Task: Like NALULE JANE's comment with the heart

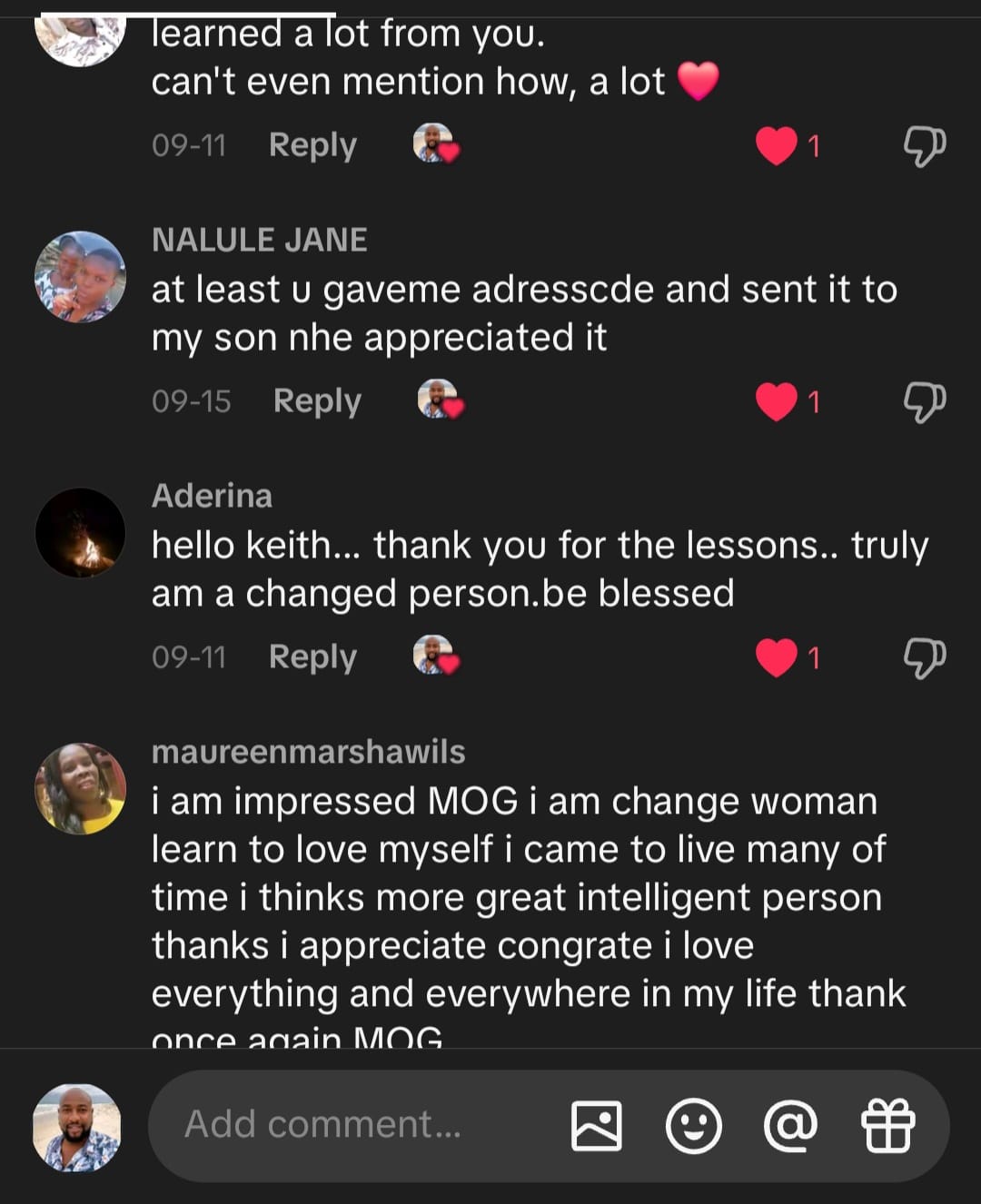Action: [776, 401]
